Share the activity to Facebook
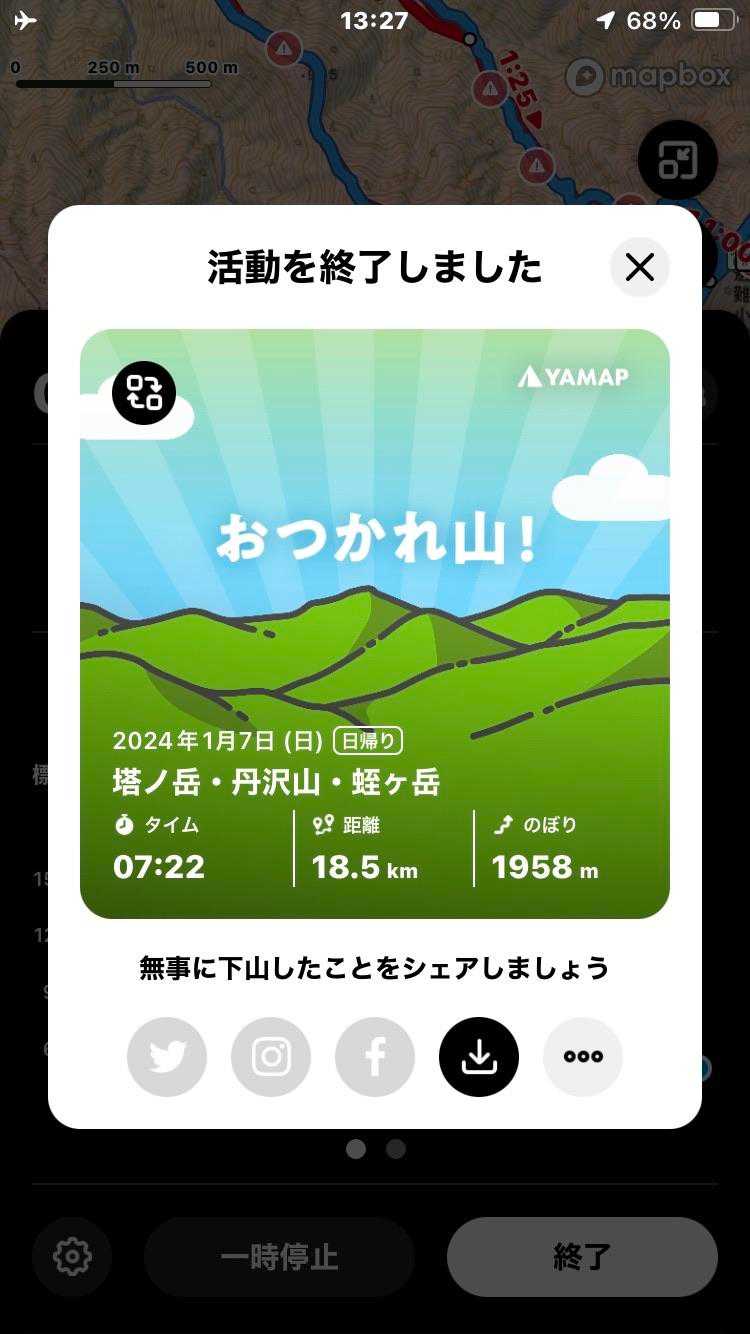This screenshot has width=750, height=1334. pos(375,1057)
